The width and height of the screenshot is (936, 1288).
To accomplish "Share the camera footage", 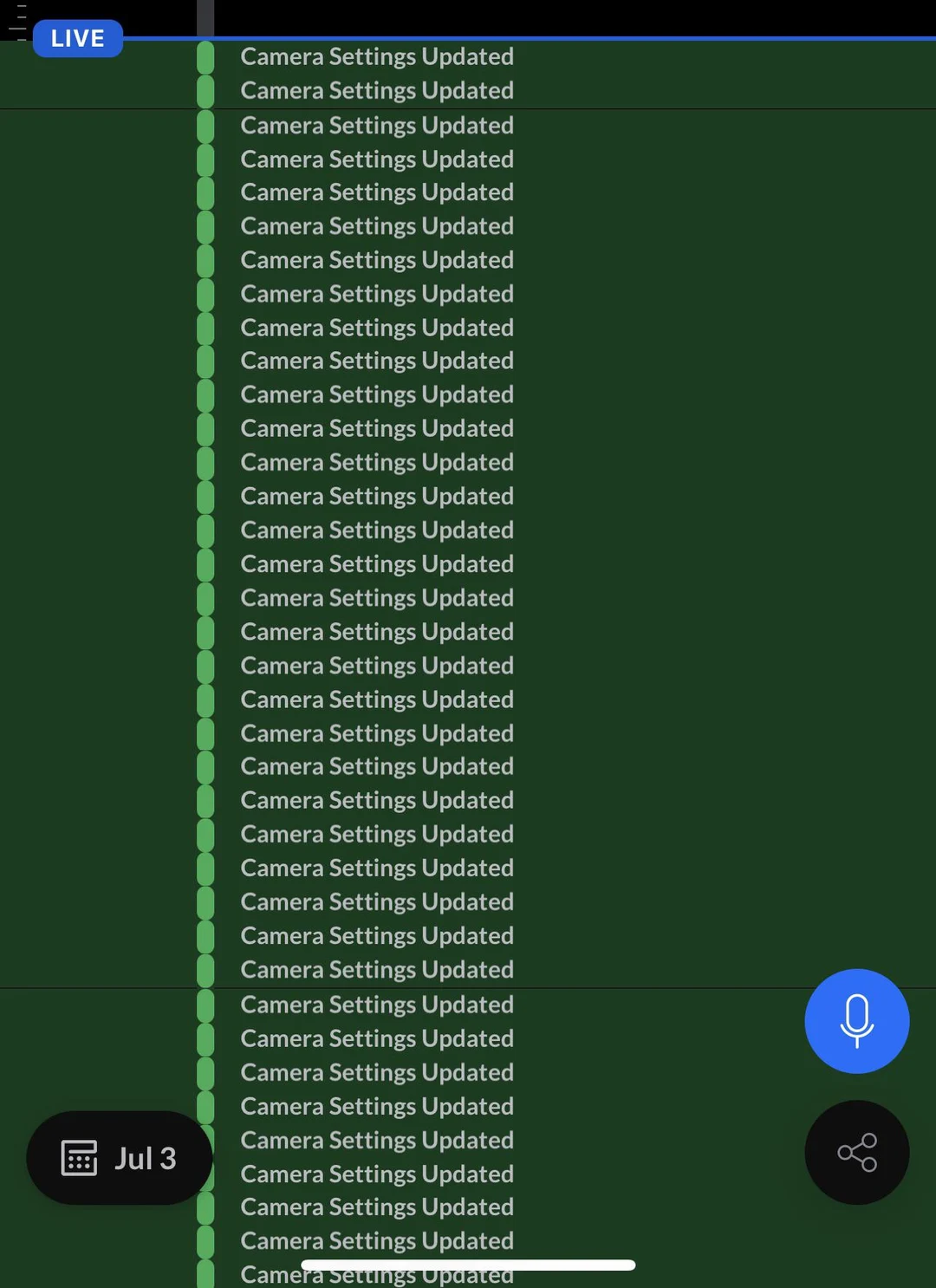I will pos(856,1152).
